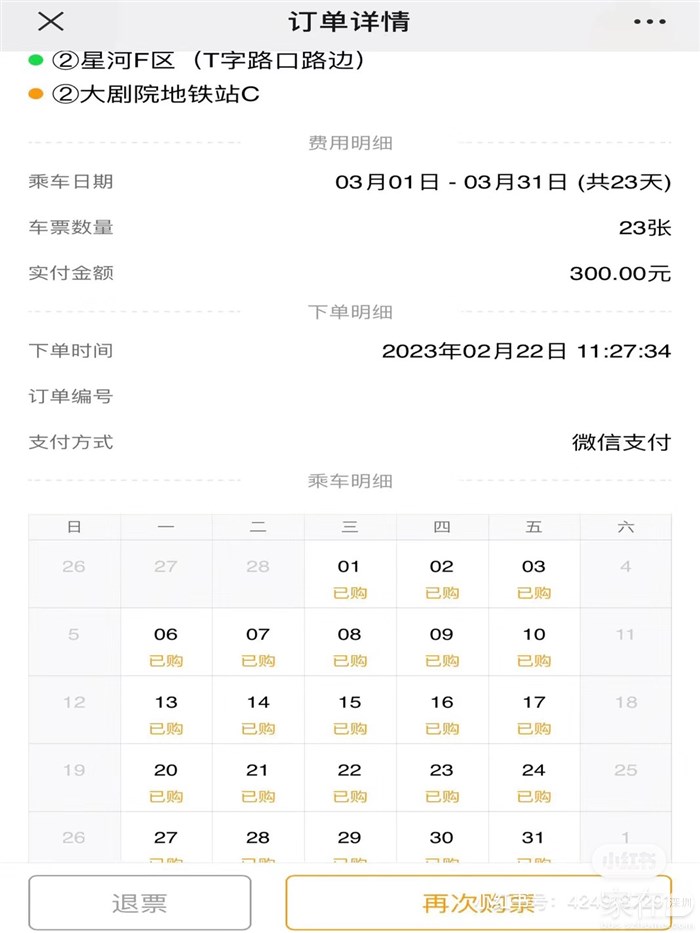Select 再次购票 to buy tickets again

coord(479,903)
